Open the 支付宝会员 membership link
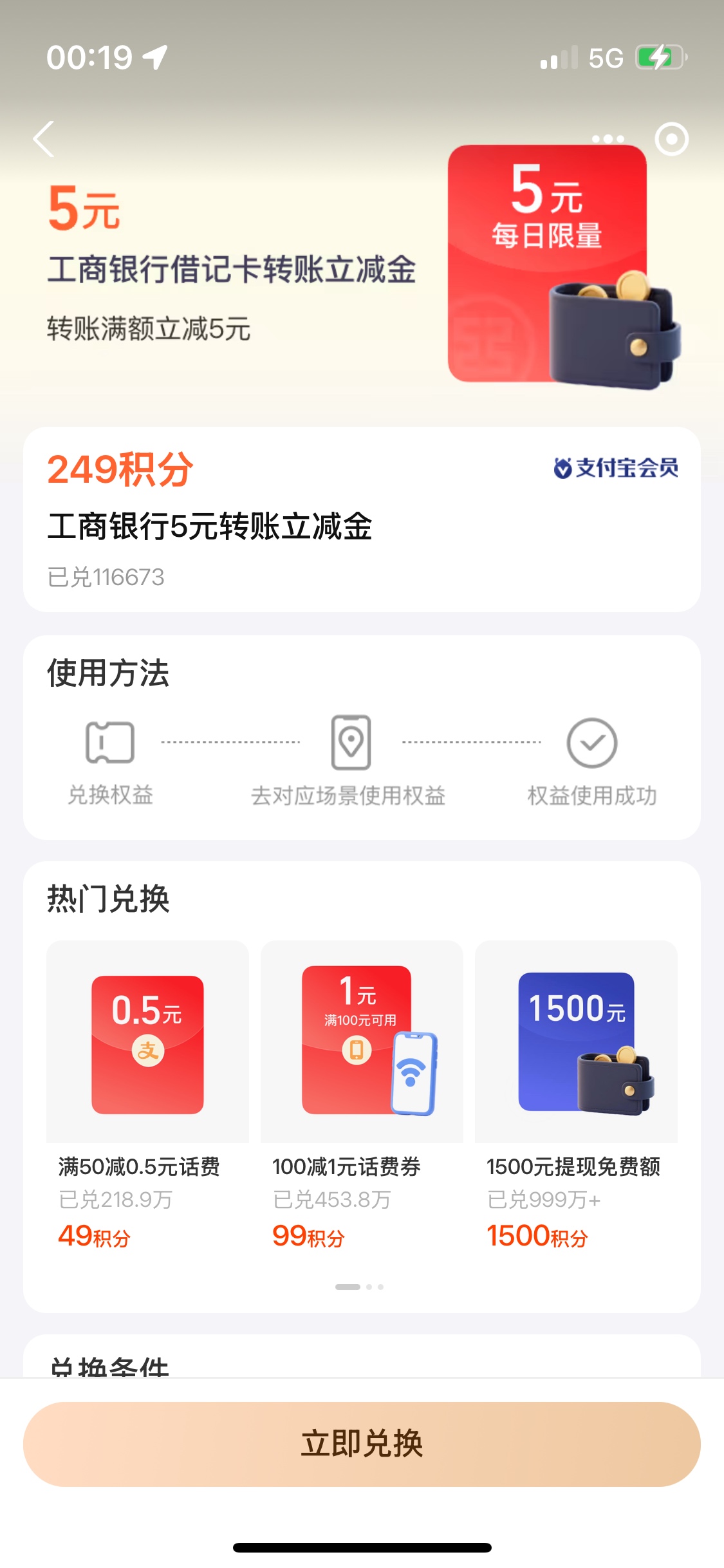This screenshot has width=724, height=1568. 616,468
